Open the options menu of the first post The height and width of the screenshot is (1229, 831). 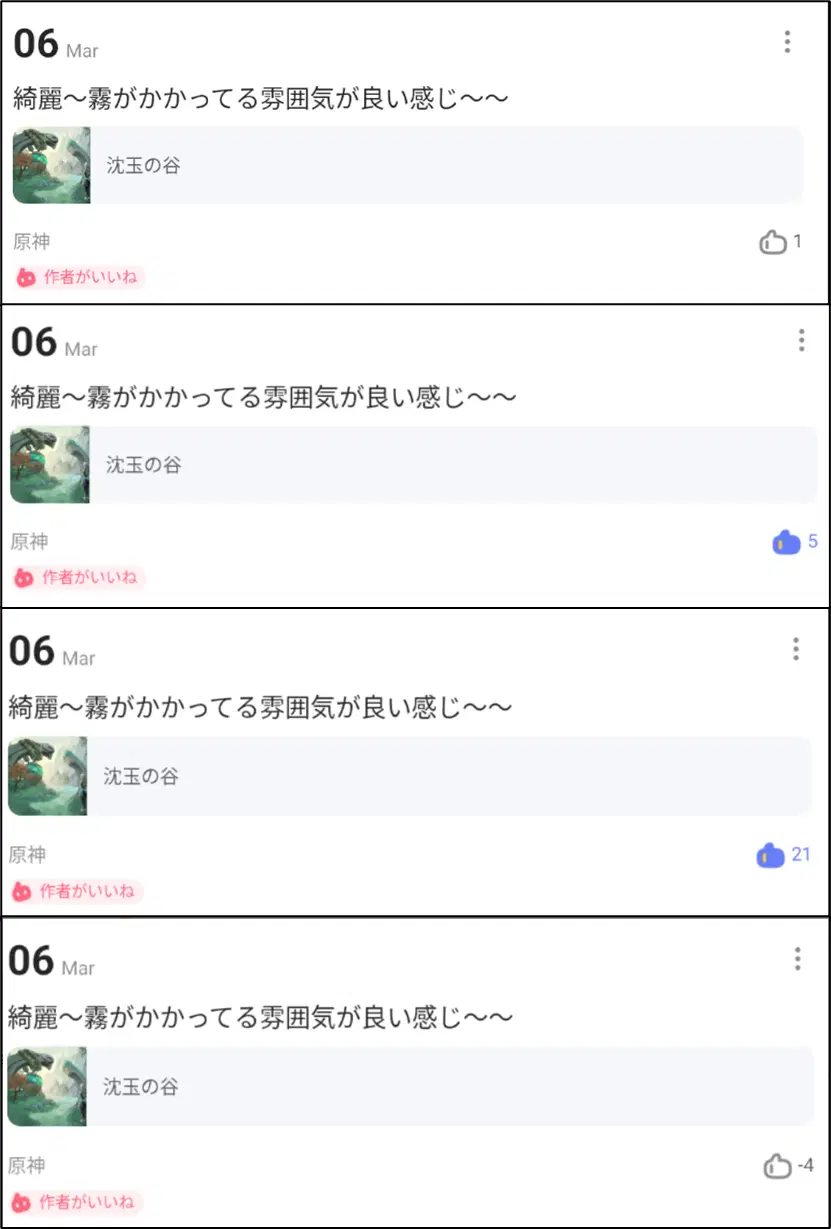[789, 42]
